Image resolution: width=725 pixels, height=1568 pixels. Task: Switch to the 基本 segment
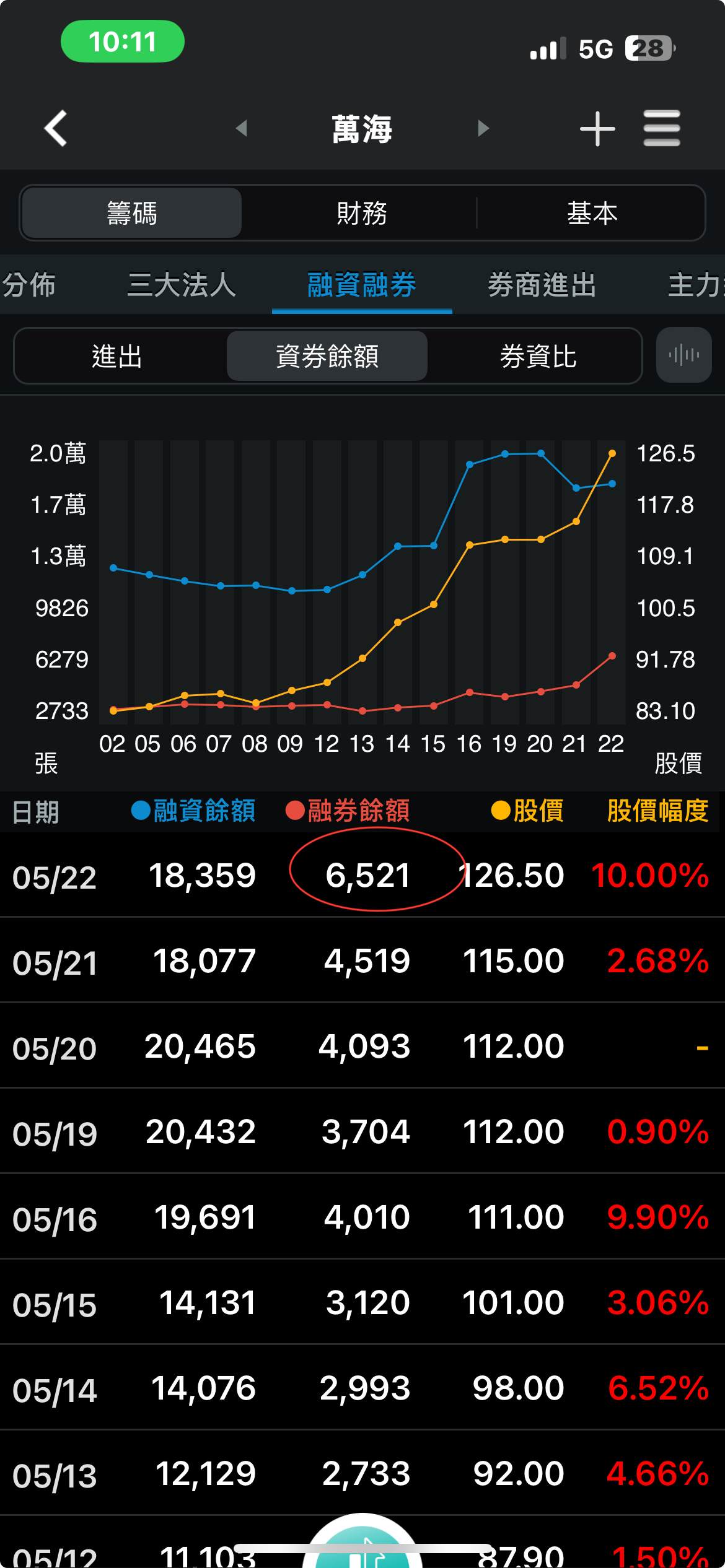click(592, 213)
